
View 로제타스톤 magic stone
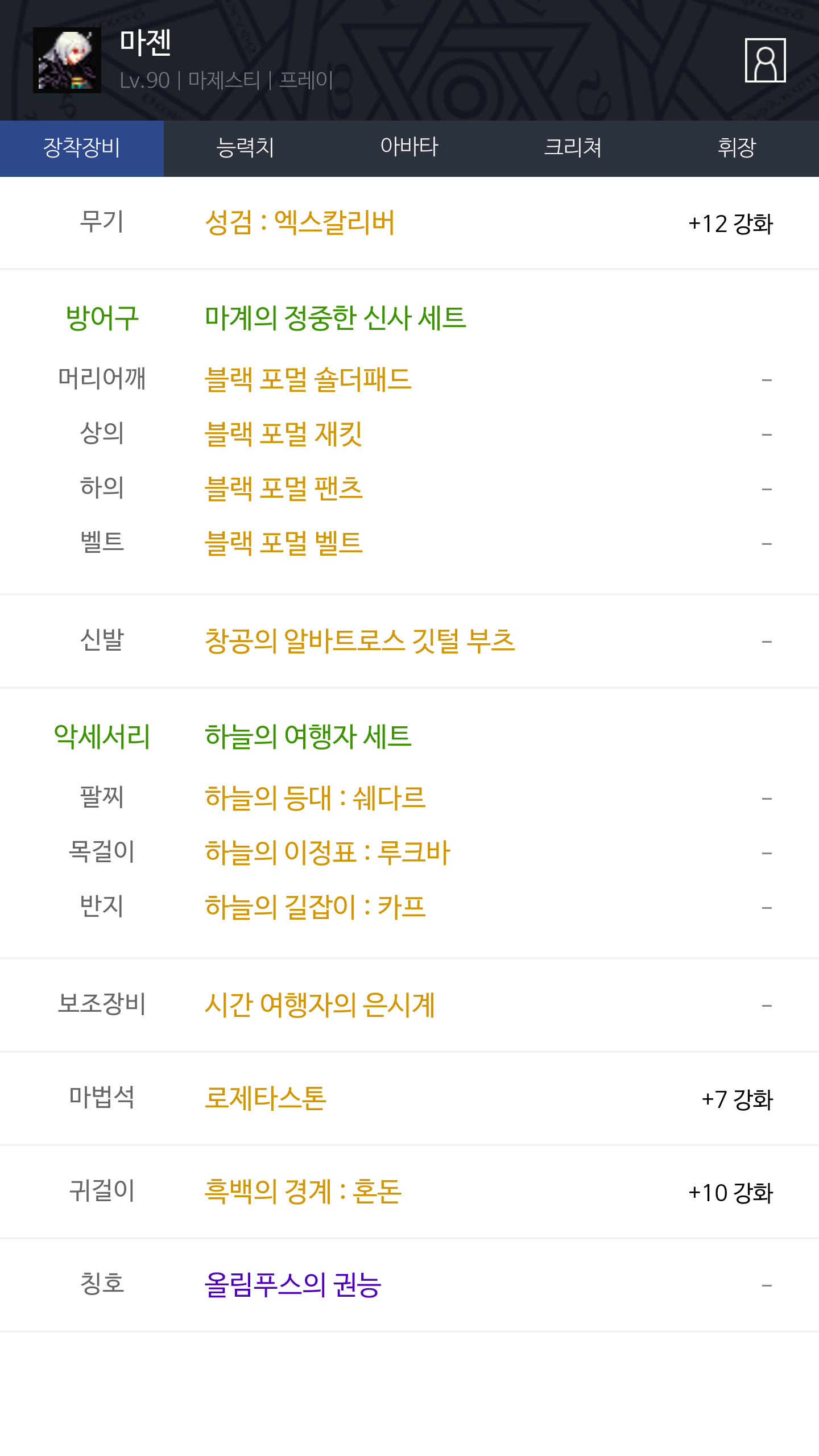pos(265,1098)
